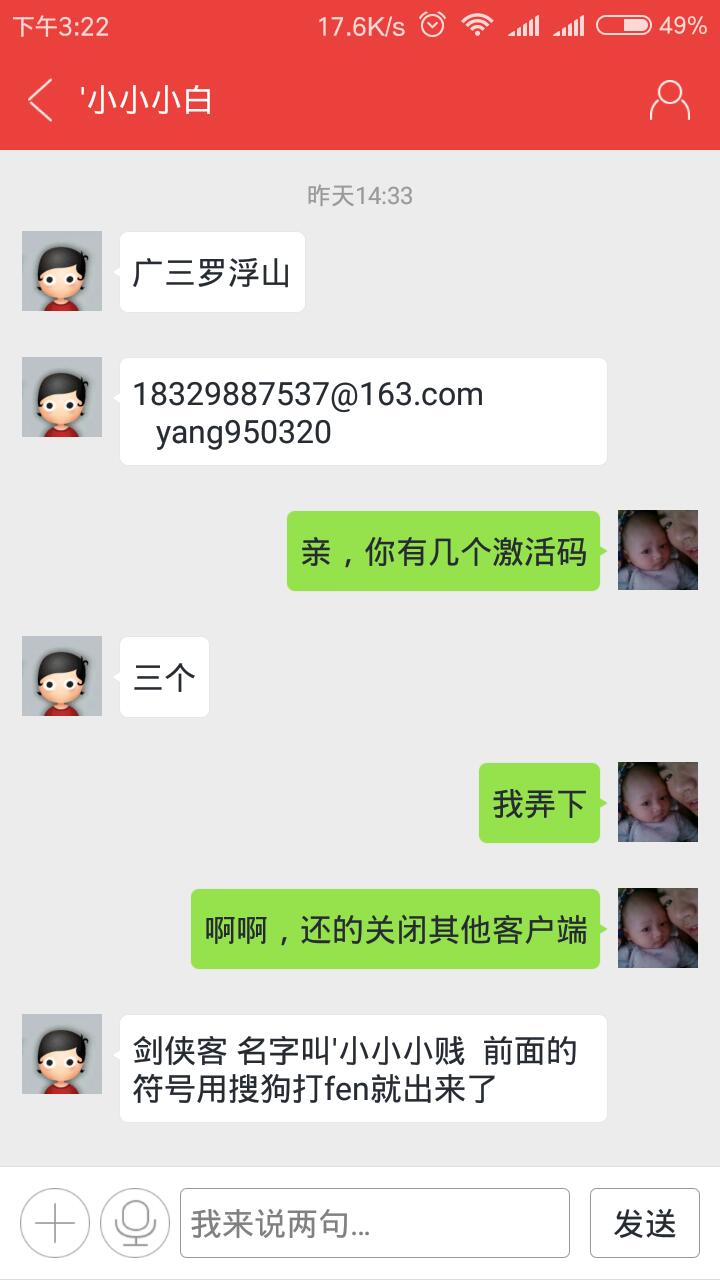Open my avatar beside 我弄下 message
Image resolution: width=720 pixels, height=1280 pixels.
pyautogui.click(x=657, y=802)
